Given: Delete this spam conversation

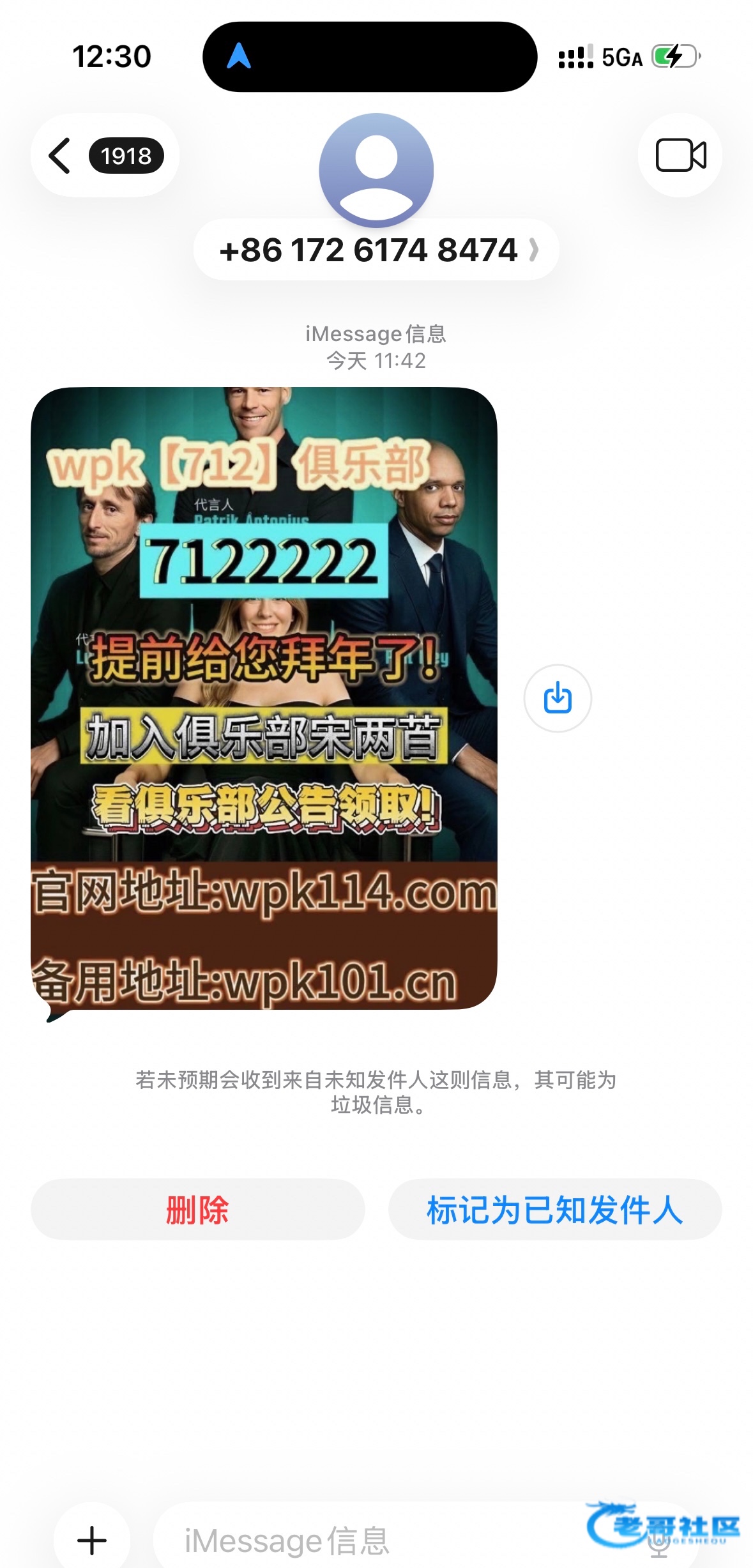Looking at the screenshot, I should tap(198, 1209).
